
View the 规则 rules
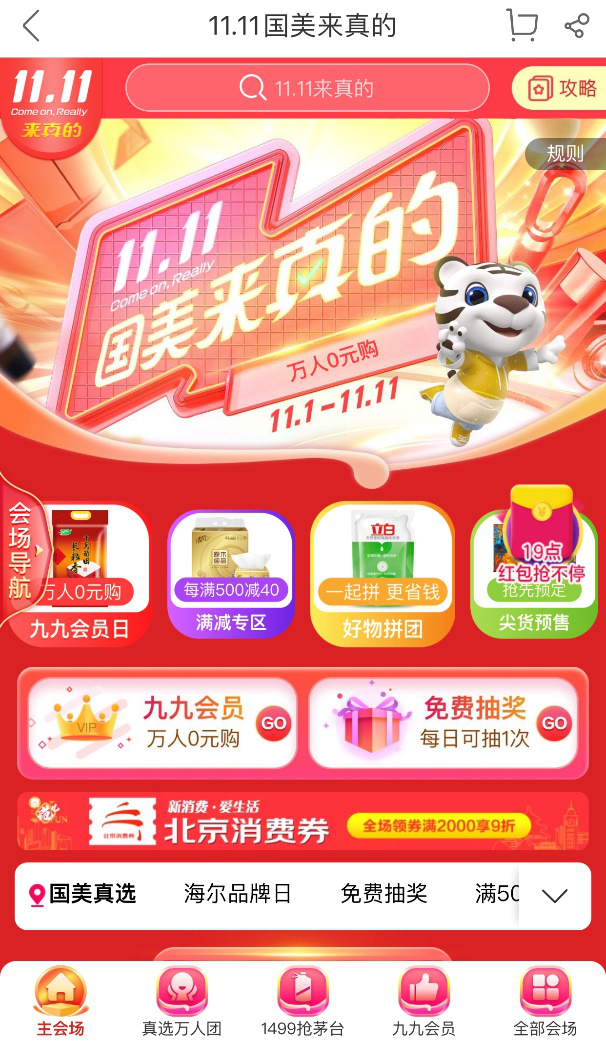pyautogui.click(x=564, y=154)
